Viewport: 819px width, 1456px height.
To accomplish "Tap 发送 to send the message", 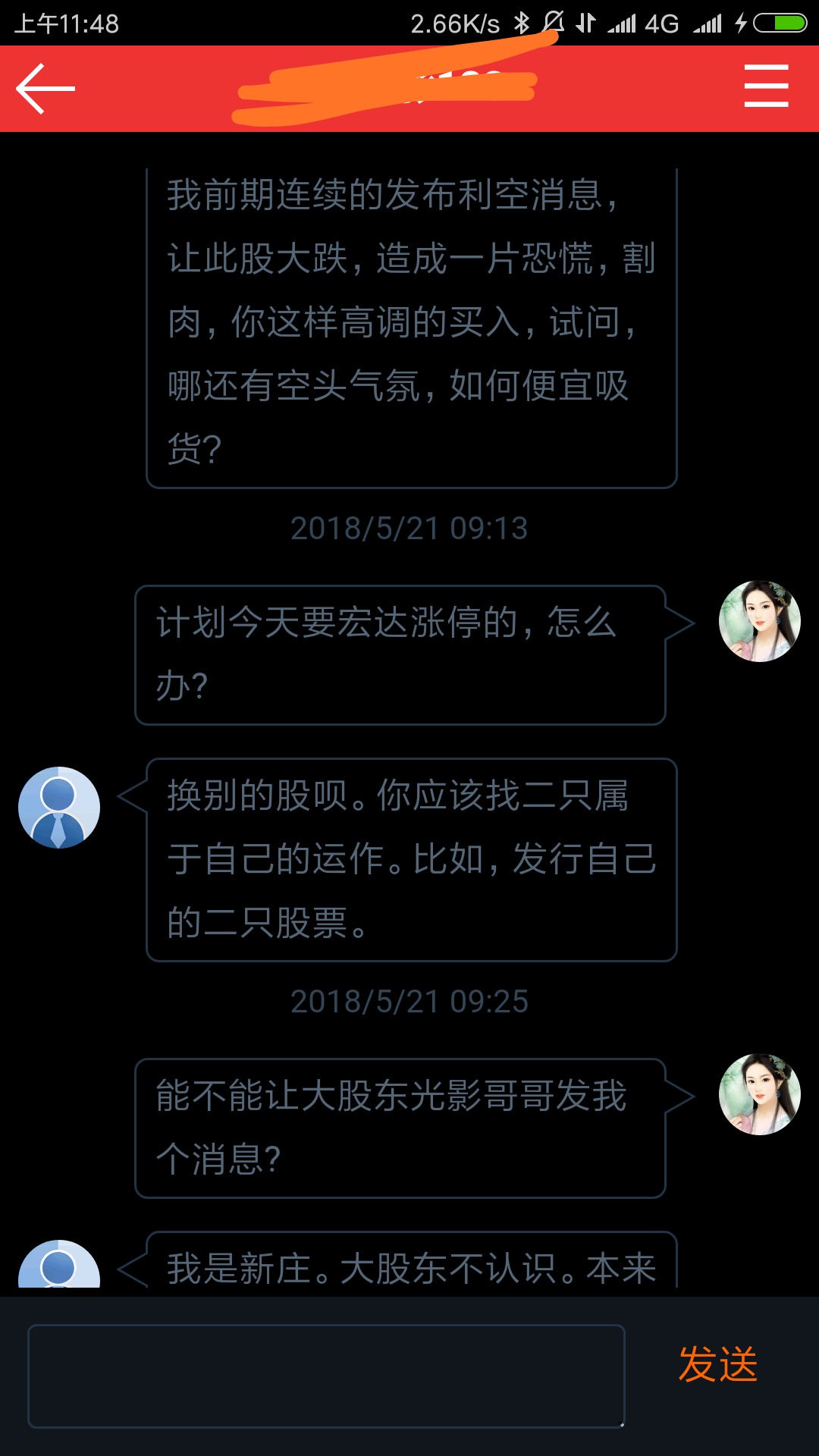I will (x=717, y=1365).
